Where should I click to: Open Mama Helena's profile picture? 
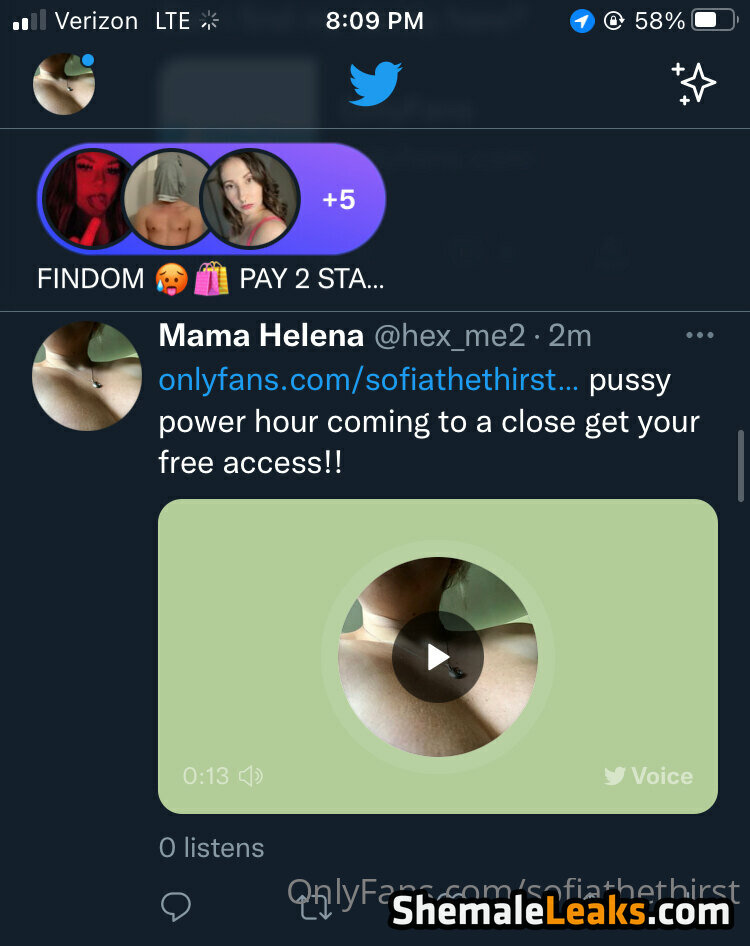[87, 376]
